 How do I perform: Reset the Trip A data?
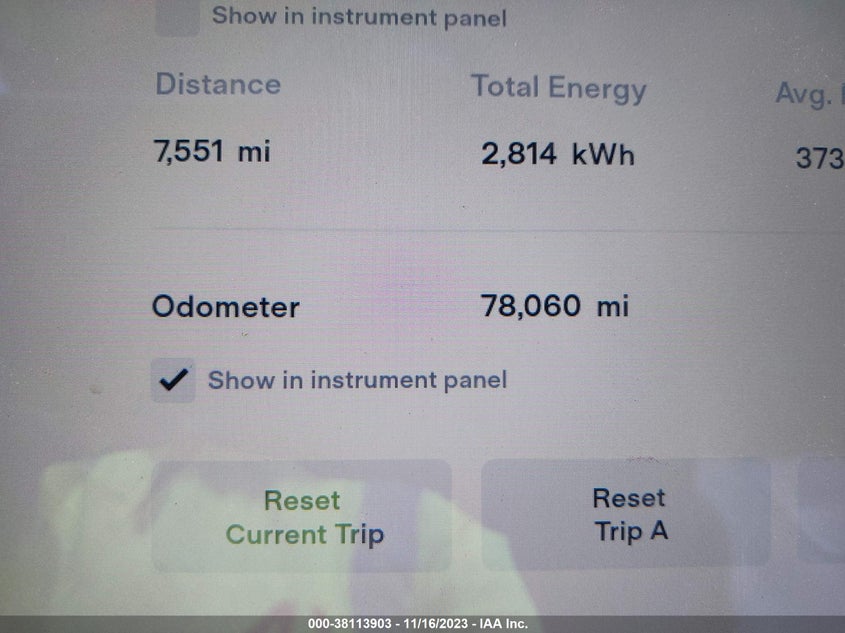click(628, 514)
